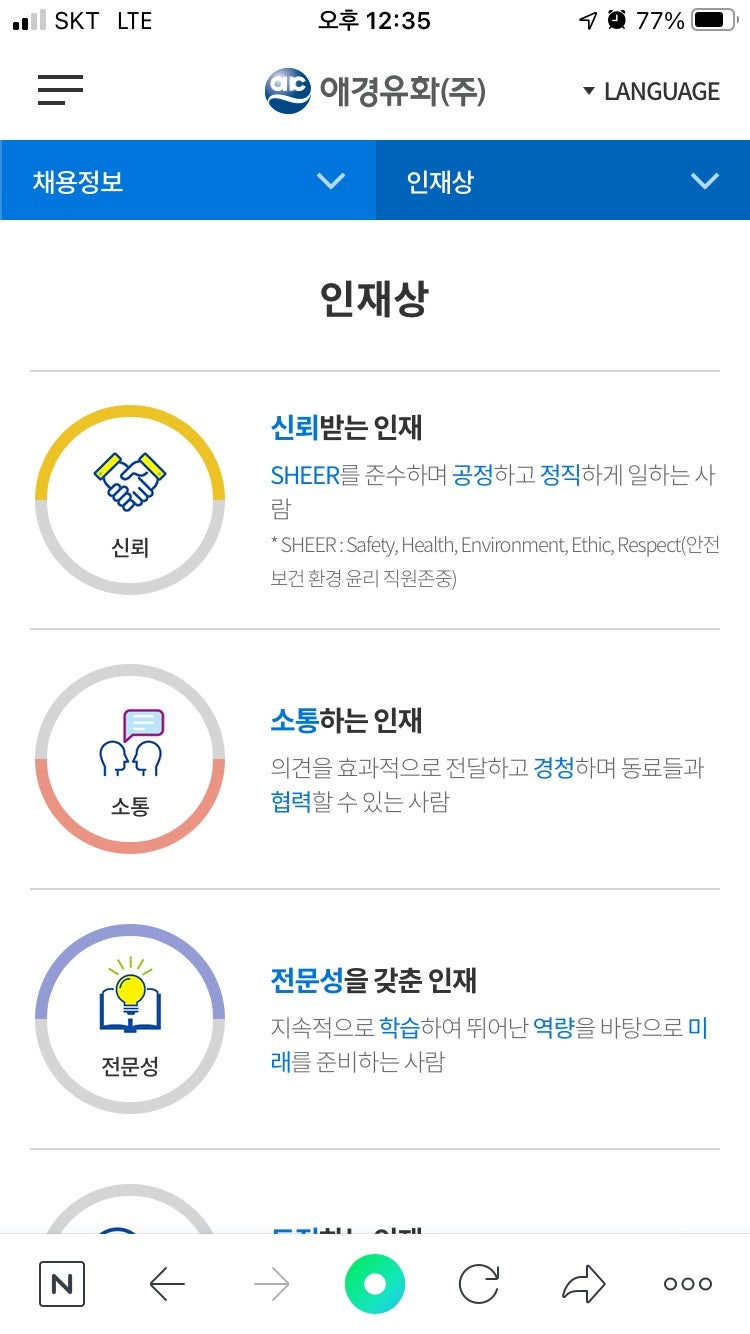The height and width of the screenshot is (1334, 750).
Task: Reload the current page
Action: [x=479, y=1284]
